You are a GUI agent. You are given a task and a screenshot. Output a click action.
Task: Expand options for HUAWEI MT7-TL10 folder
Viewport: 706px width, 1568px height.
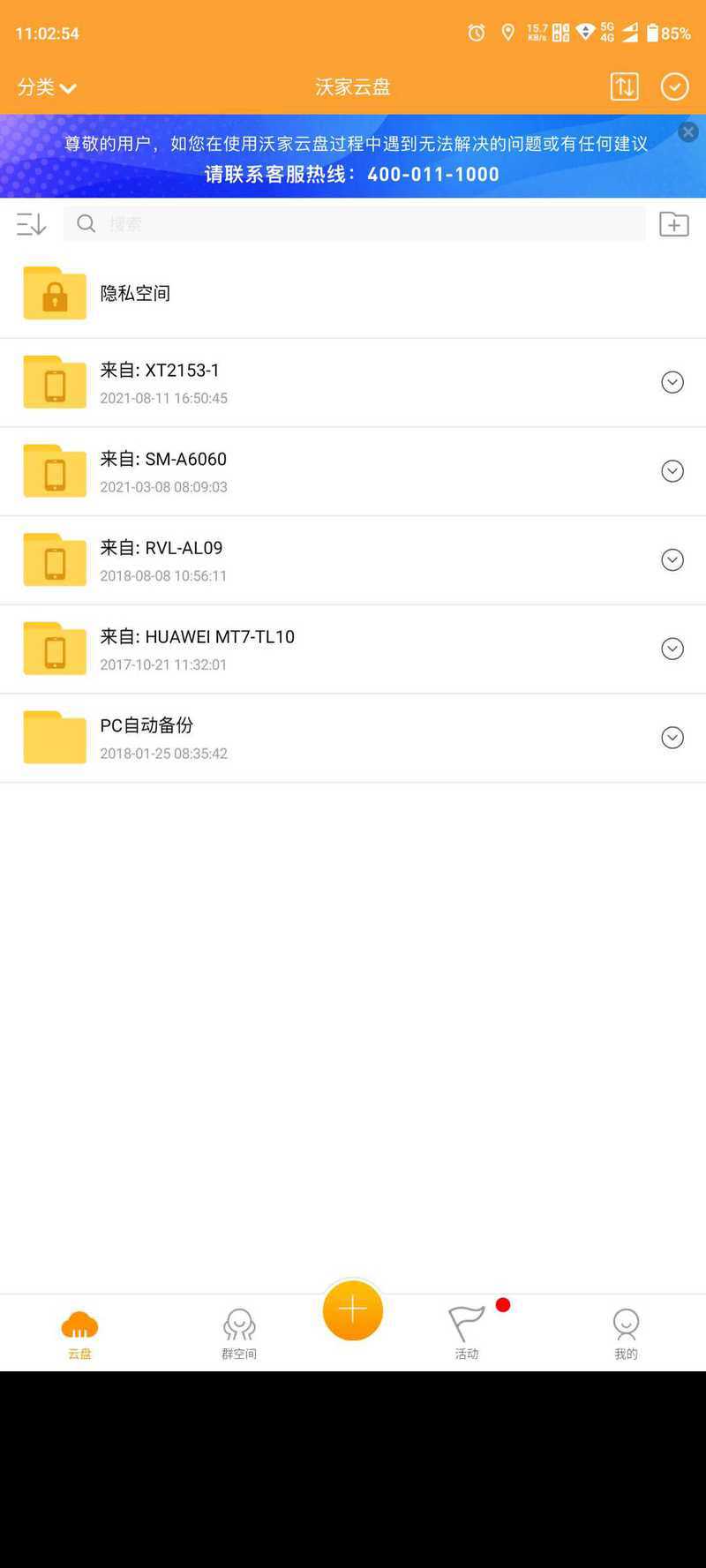coord(672,649)
